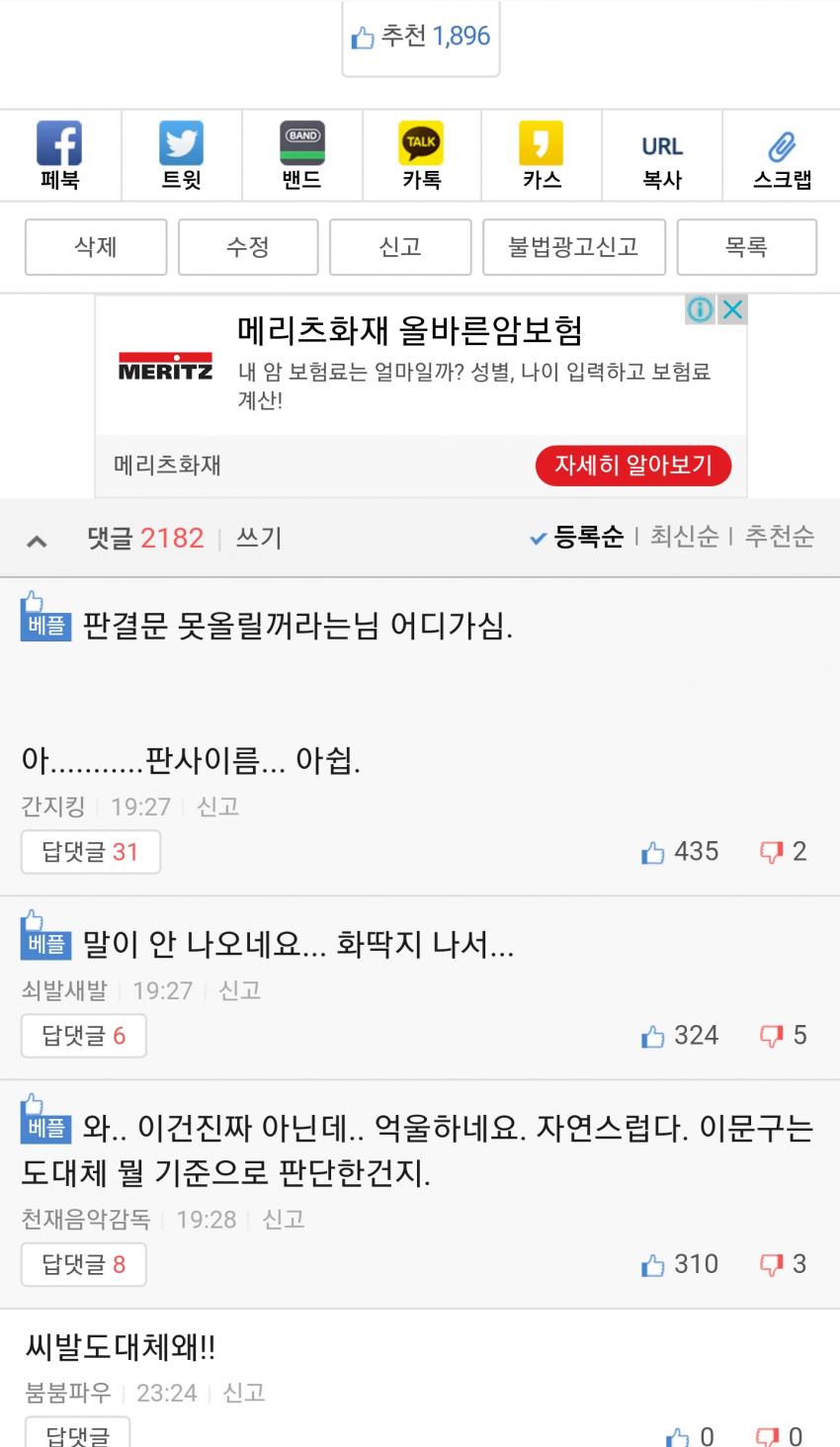Edit the post with 수정
This screenshot has width=840, height=1447.
coord(248,247)
